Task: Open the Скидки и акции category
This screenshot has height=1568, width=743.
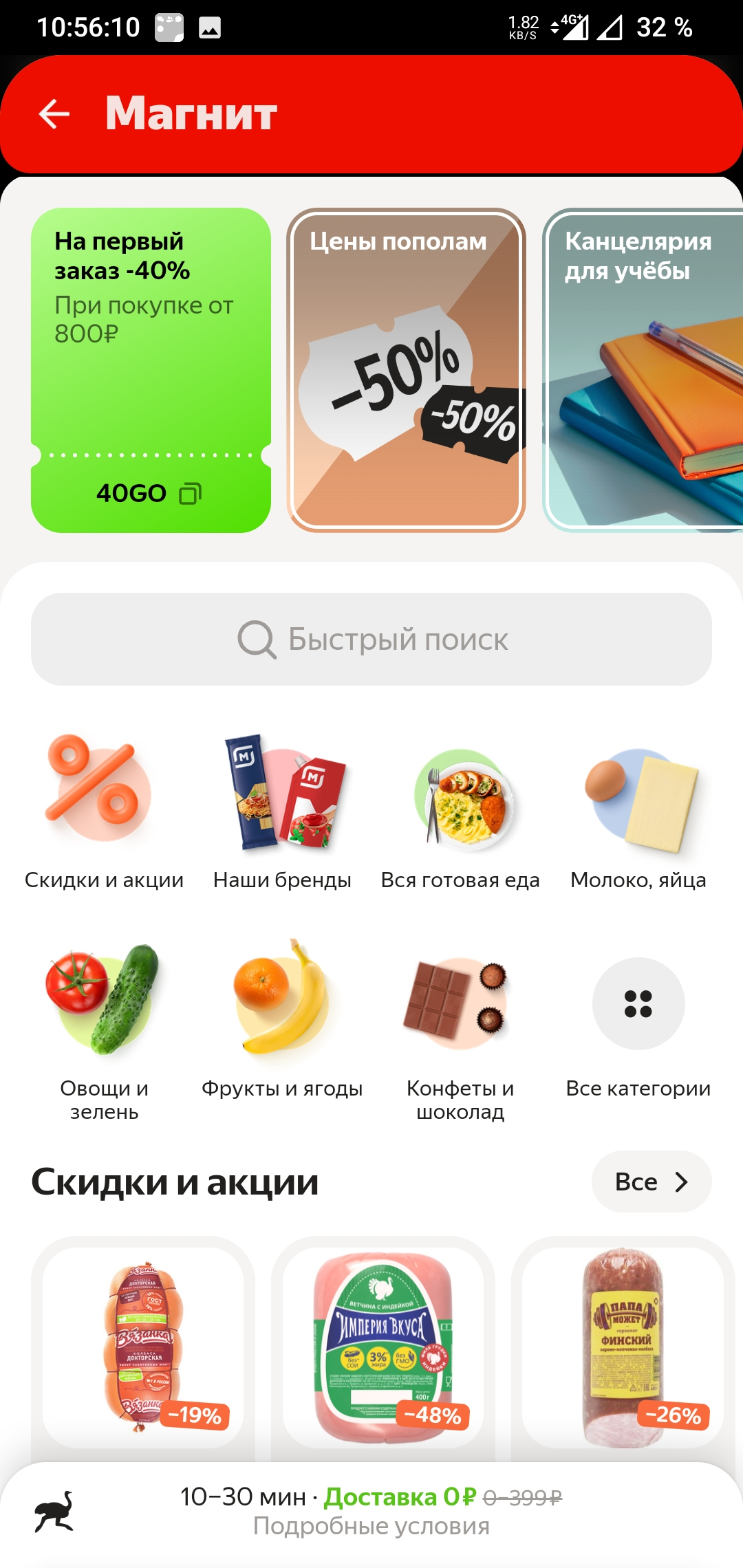Action: tap(104, 812)
